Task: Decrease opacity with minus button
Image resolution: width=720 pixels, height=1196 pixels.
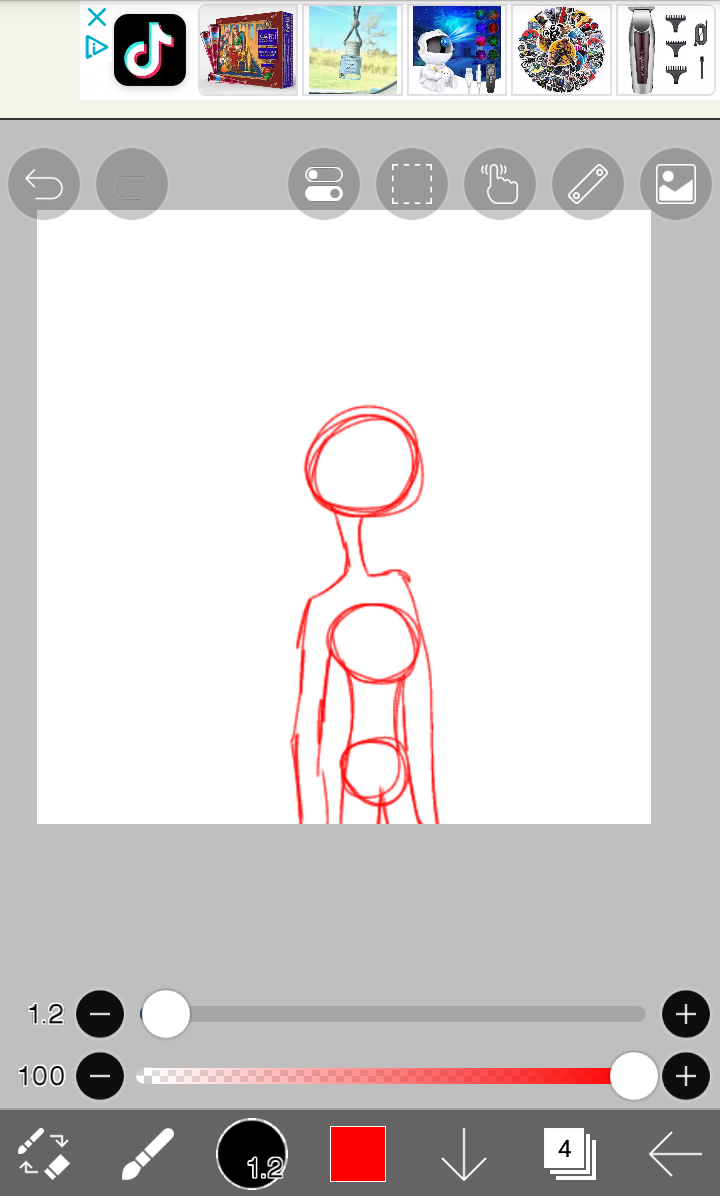Action: (100, 1076)
